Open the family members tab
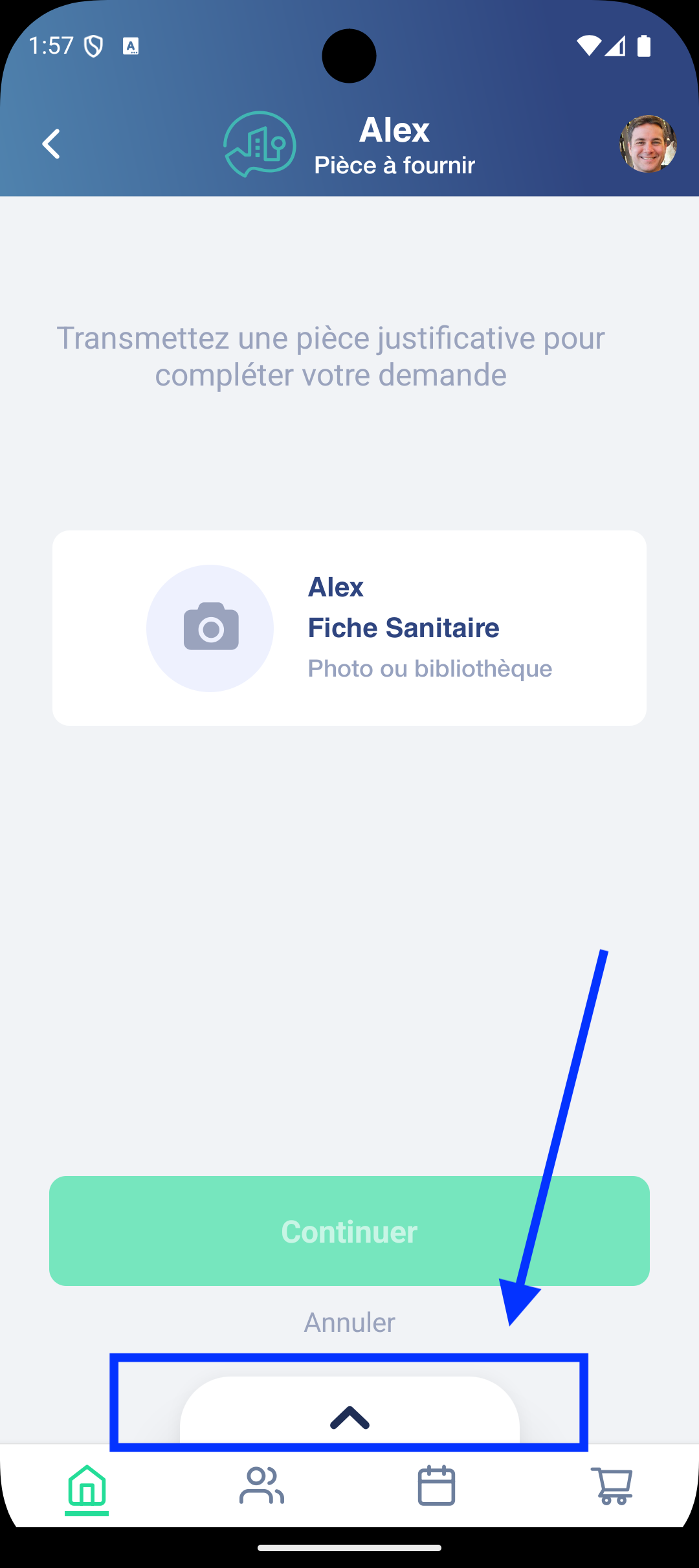The image size is (699, 1568). 261,1486
